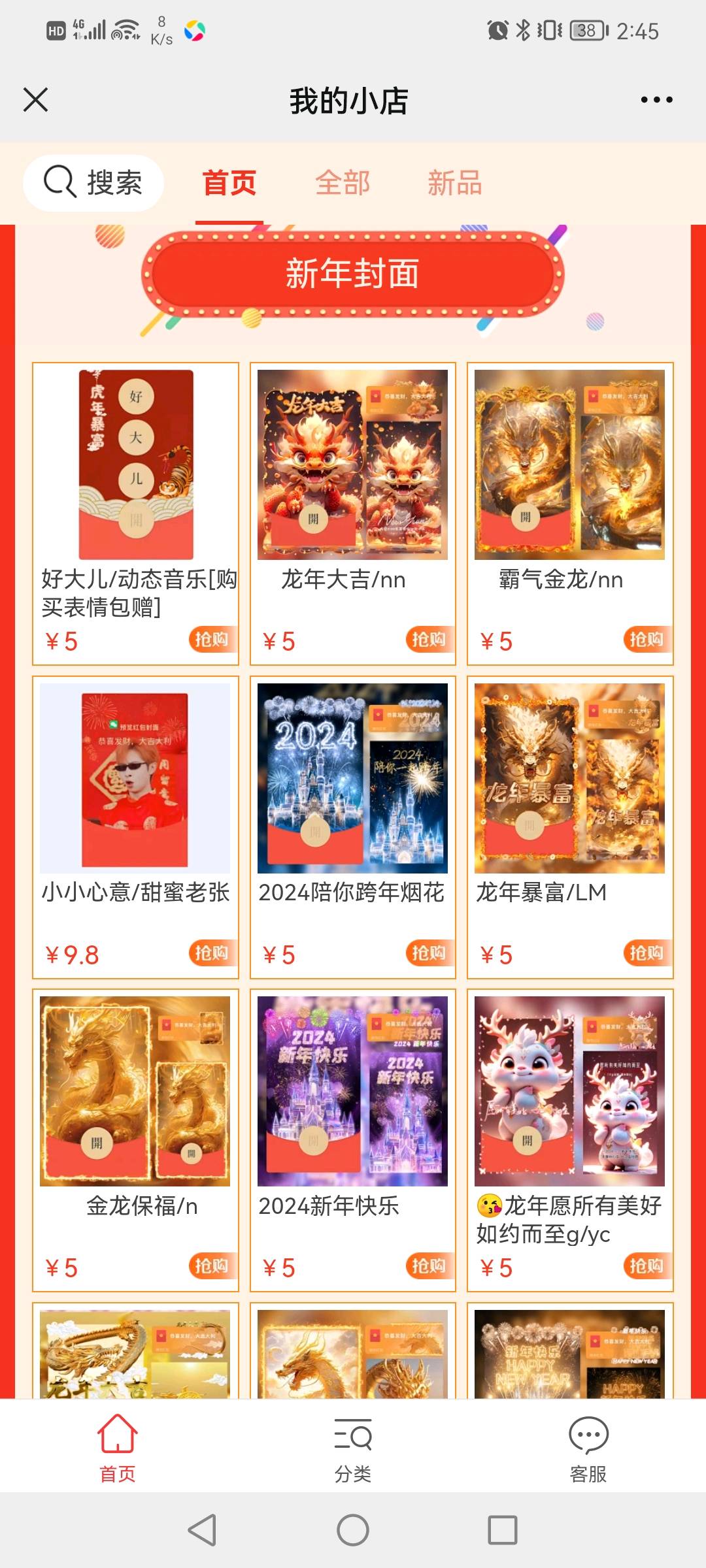This screenshot has width=706, height=1568.
Task: Open the three-dot overflow menu
Action: point(656,100)
